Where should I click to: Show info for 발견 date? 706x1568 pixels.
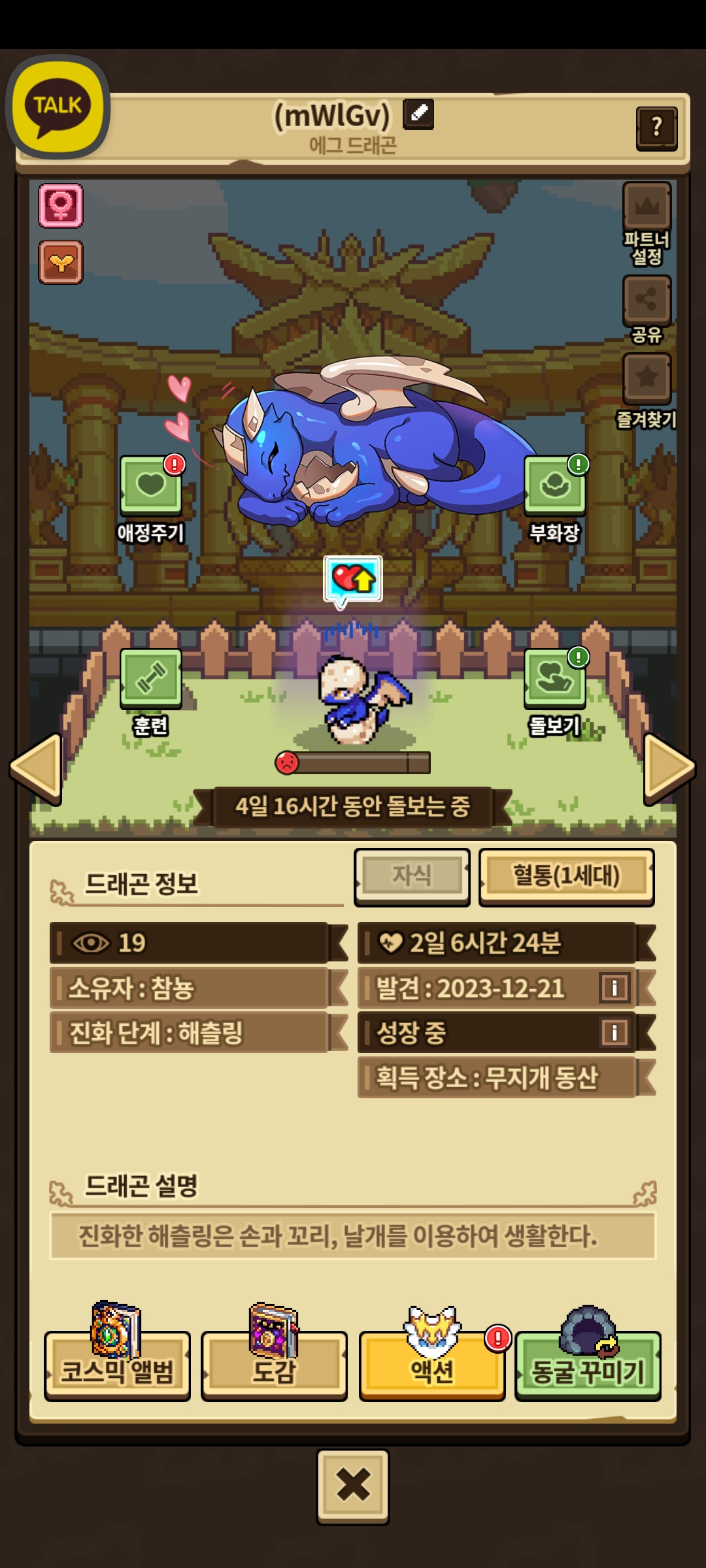point(614,988)
